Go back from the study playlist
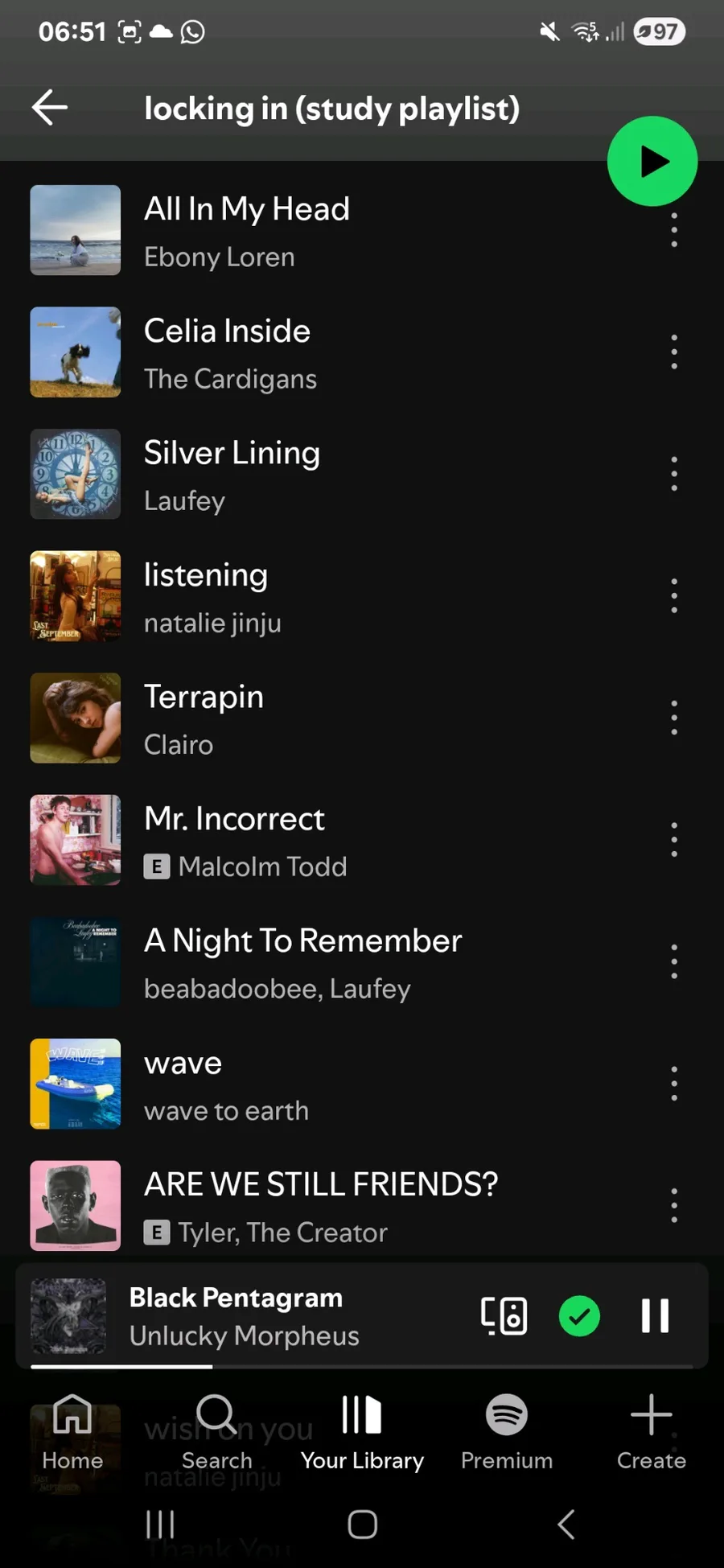 pos(50,108)
